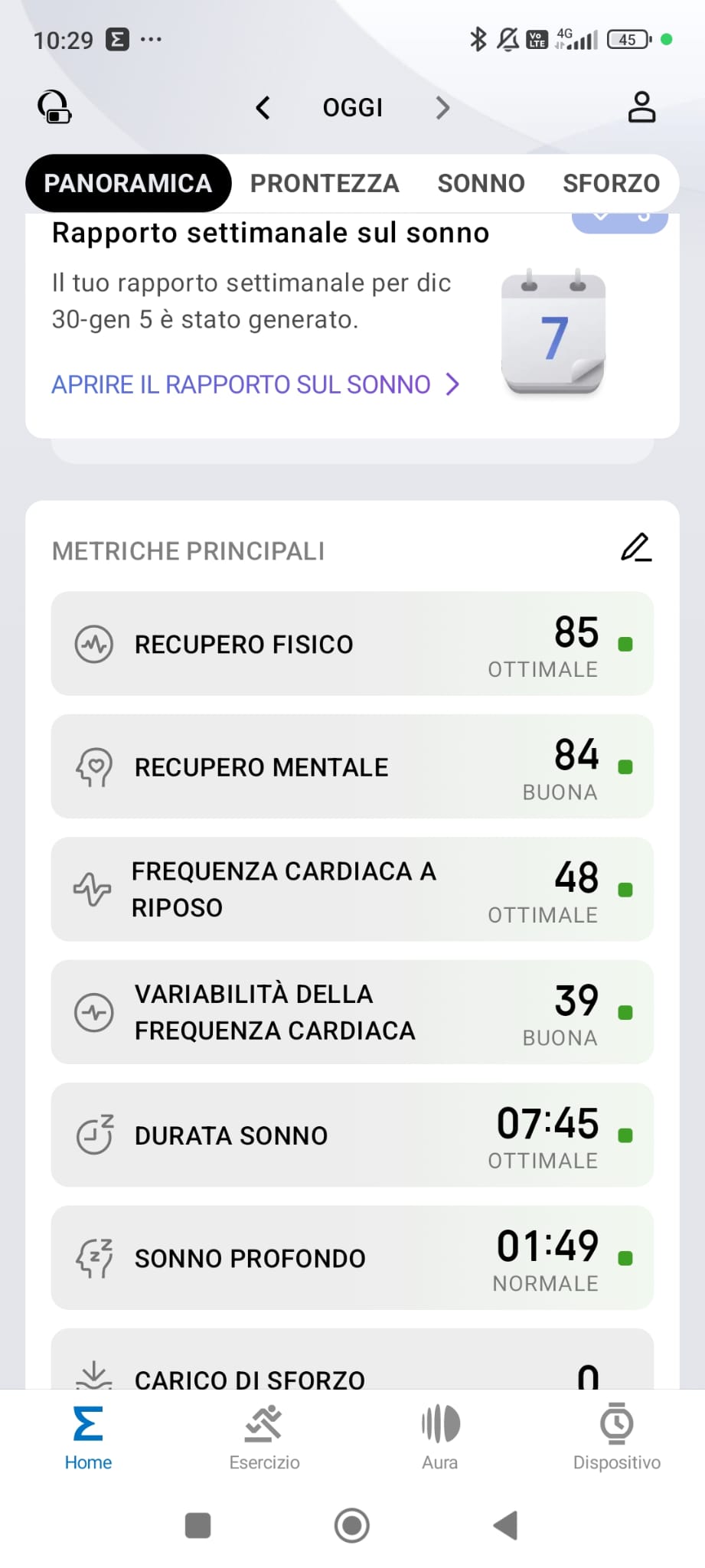Edit the Metriche Principali list
Viewport: 705px width, 1568px height.
tap(635, 548)
